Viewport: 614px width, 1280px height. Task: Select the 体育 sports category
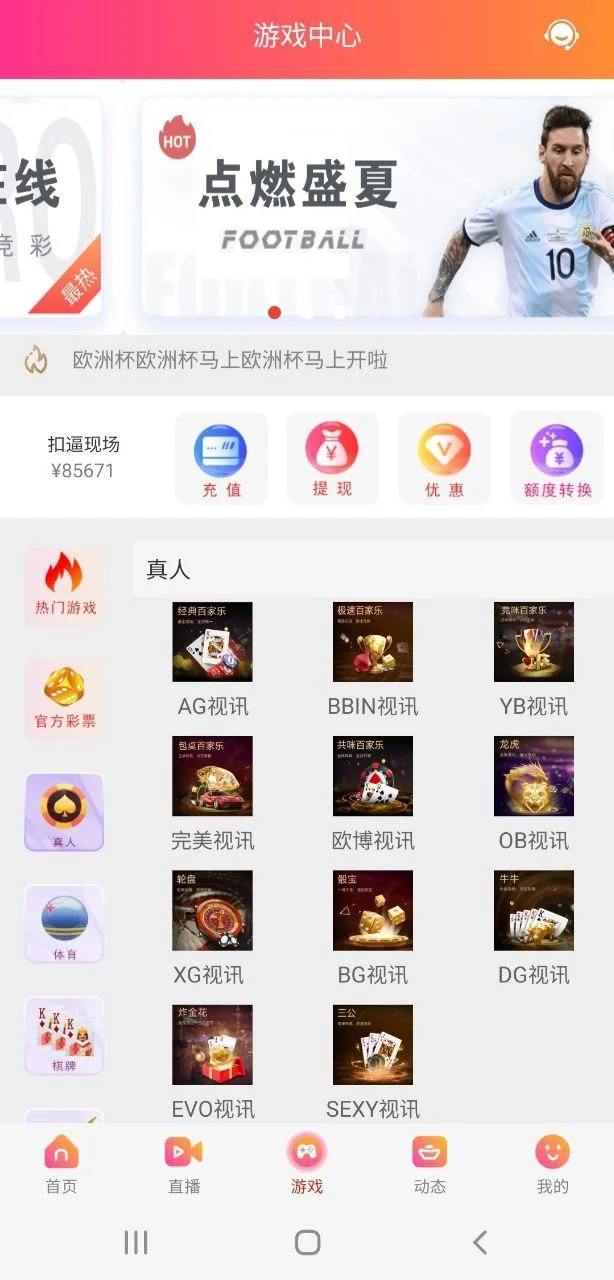(x=65, y=924)
